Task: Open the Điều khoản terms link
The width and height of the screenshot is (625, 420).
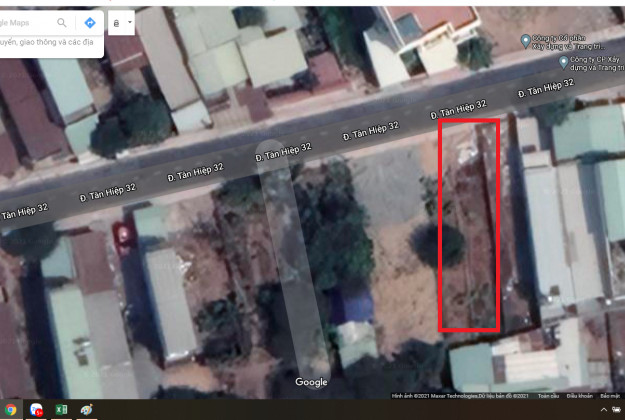Action: tap(576, 396)
